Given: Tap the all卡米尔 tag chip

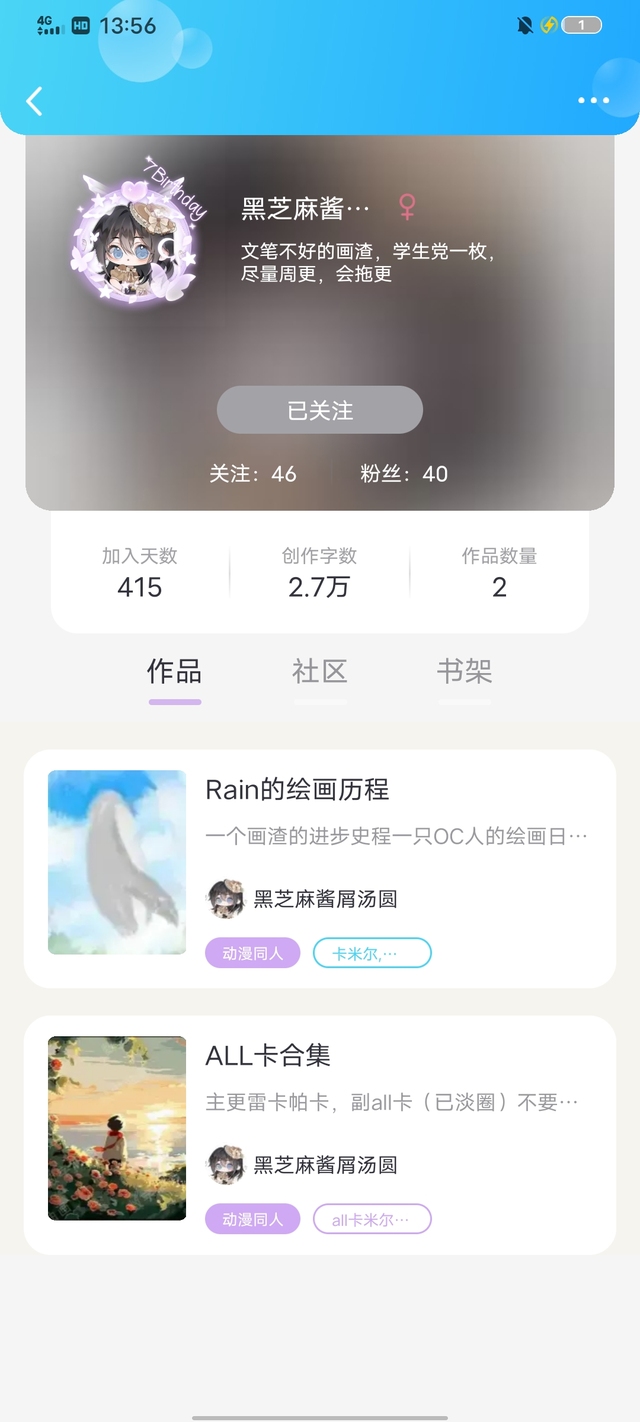Looking at the screenshot, I should click(372, 1220).
